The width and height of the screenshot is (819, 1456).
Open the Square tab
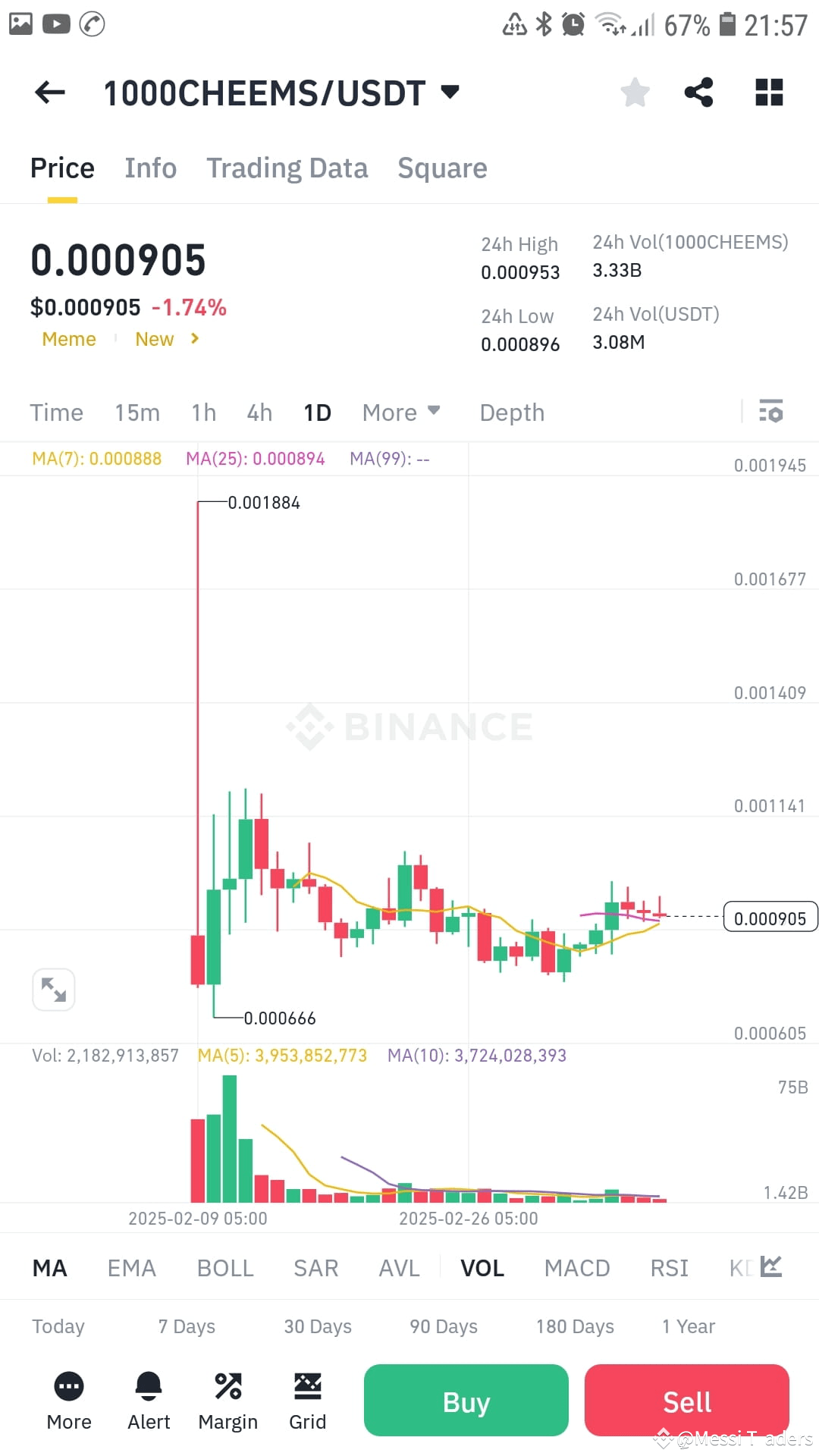pos(442,168)
